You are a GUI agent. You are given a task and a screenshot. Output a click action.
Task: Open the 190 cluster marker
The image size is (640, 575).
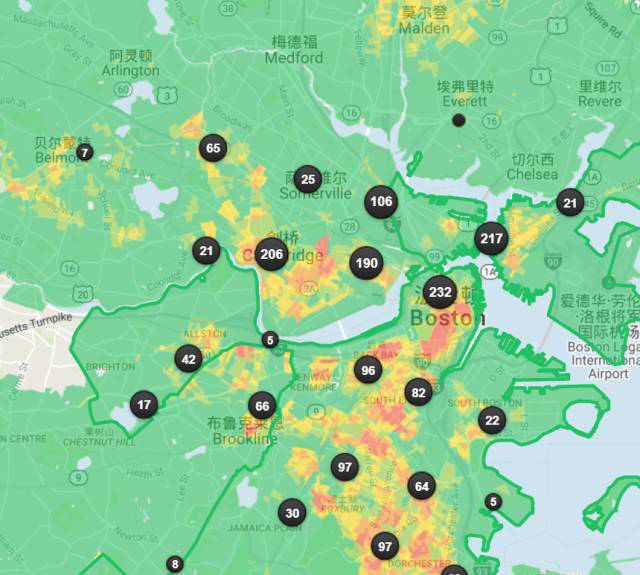pyautogui.click(x=366, y=264)
